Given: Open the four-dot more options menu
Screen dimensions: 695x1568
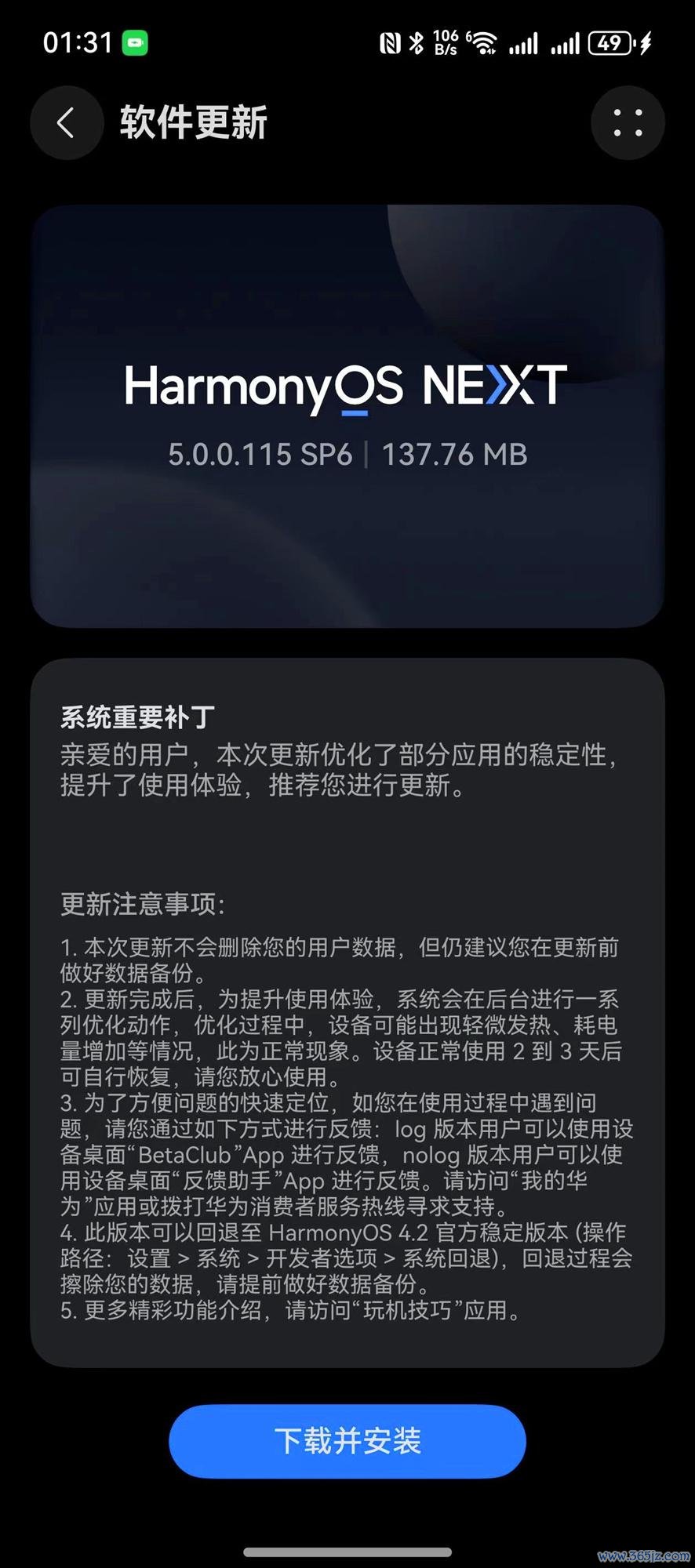Looking at the screenshot, I should [x=628, y=123].
